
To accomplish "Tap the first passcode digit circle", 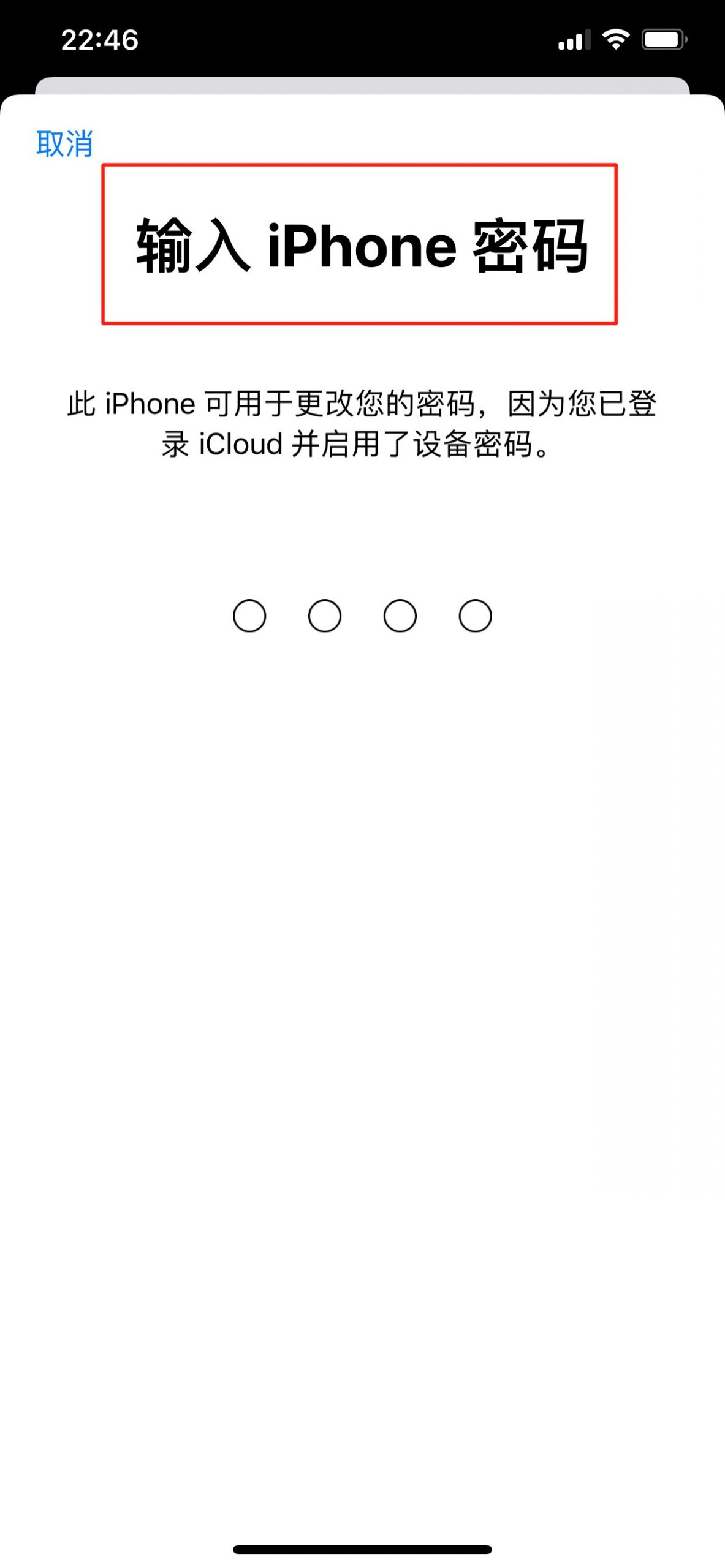I will (249, 616).
